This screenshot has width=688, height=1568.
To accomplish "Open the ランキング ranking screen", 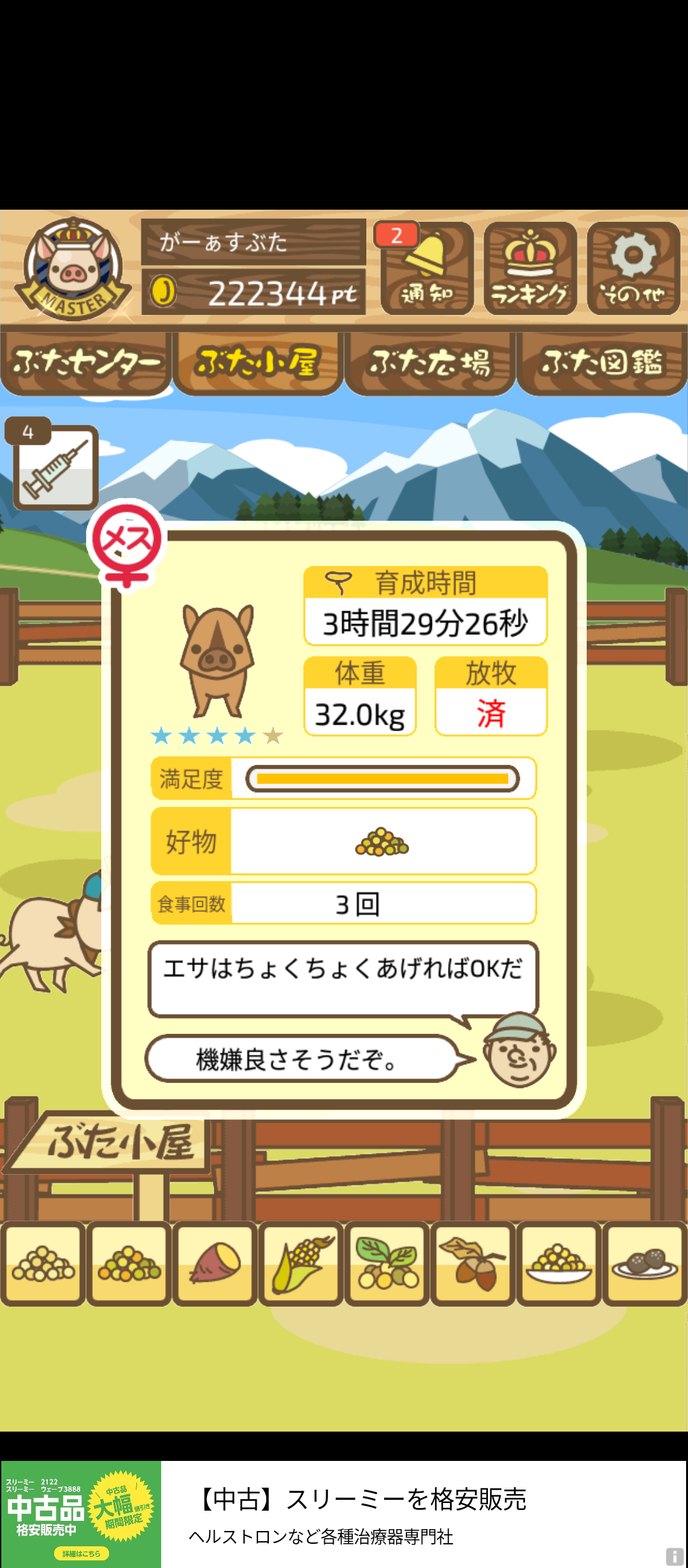I will coord(530,269).
